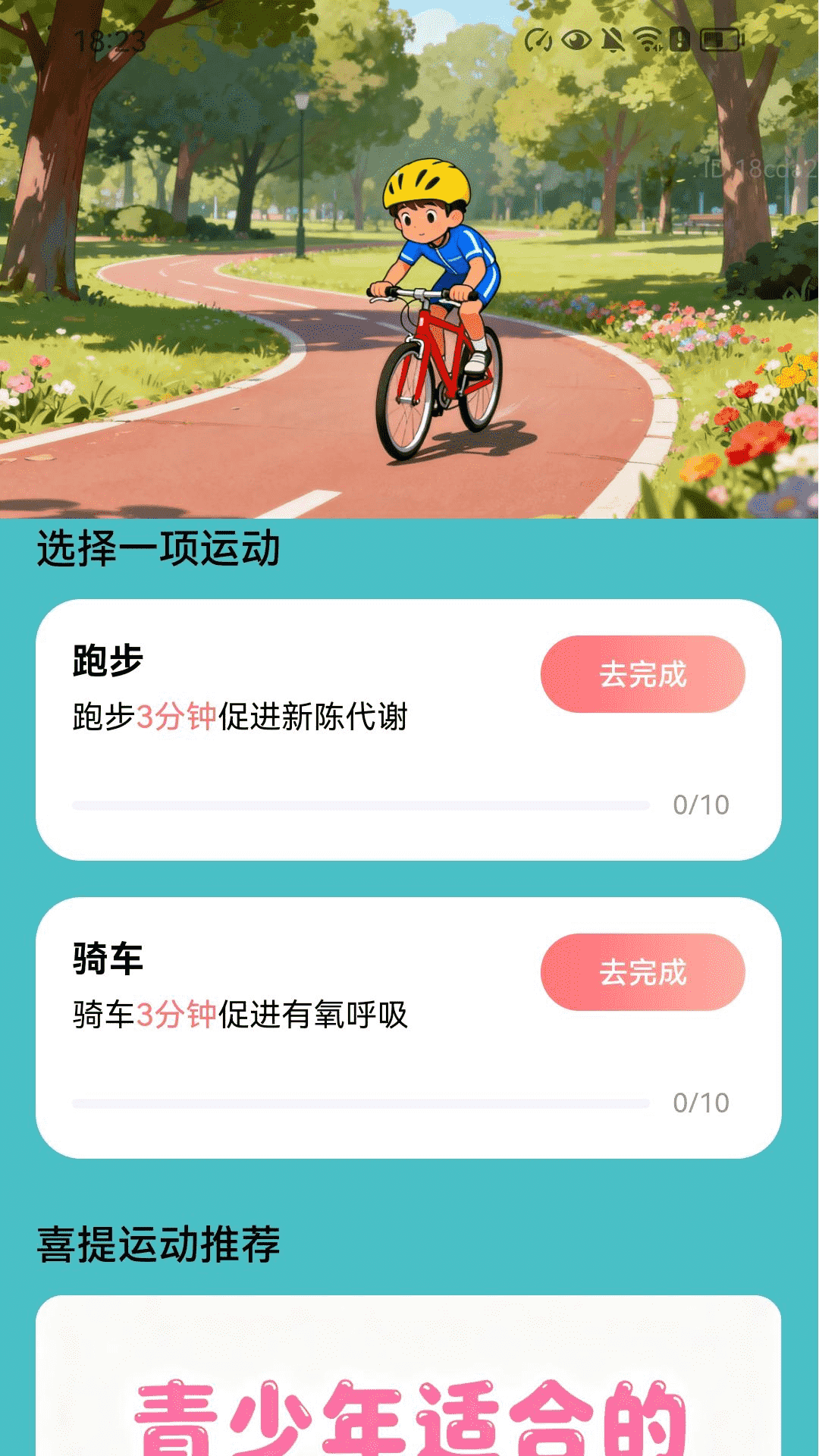Image resolution: width=819 pixels, height=1456 pixels.
Task: Tap the battery indicator icon
Action: click(x=719, y=39)
